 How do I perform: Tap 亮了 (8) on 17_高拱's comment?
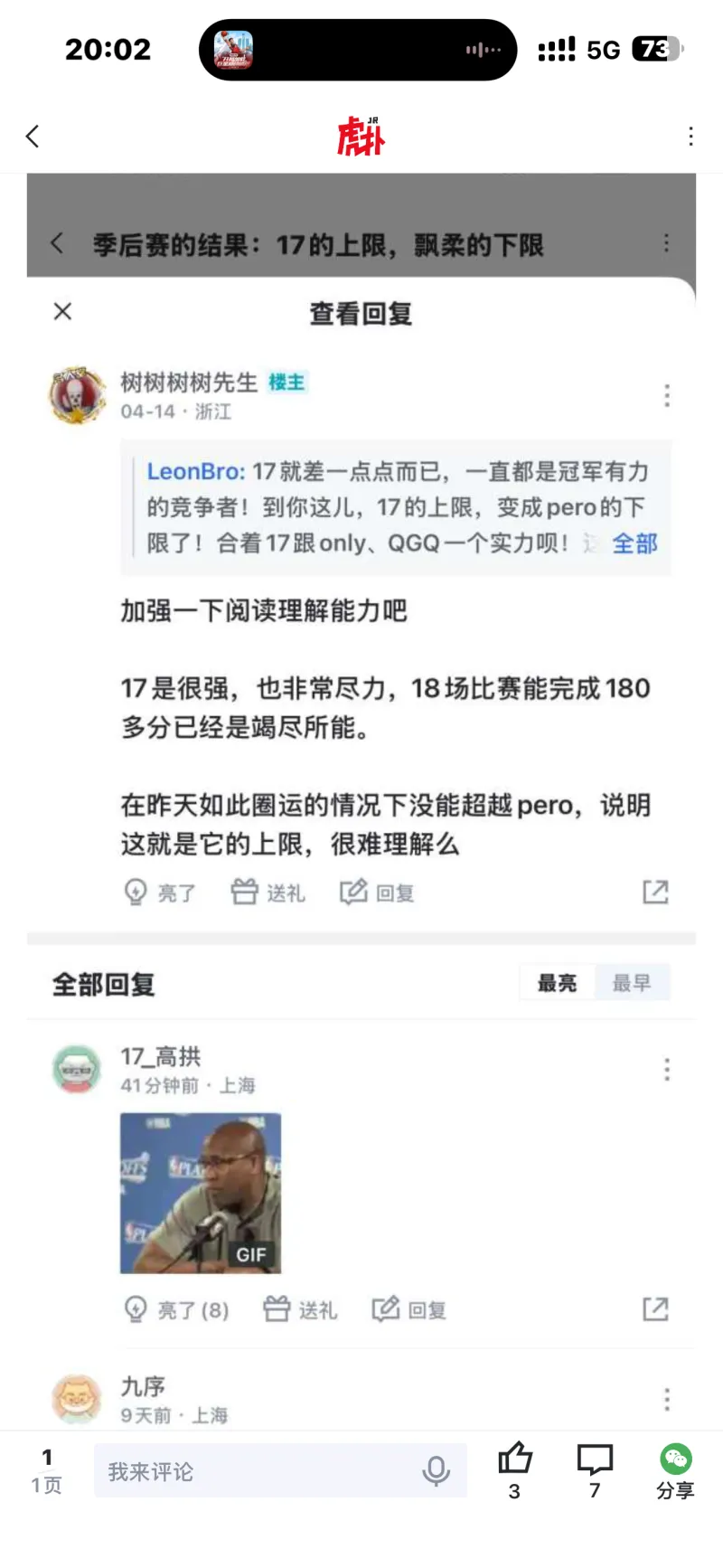[176, 1309]
